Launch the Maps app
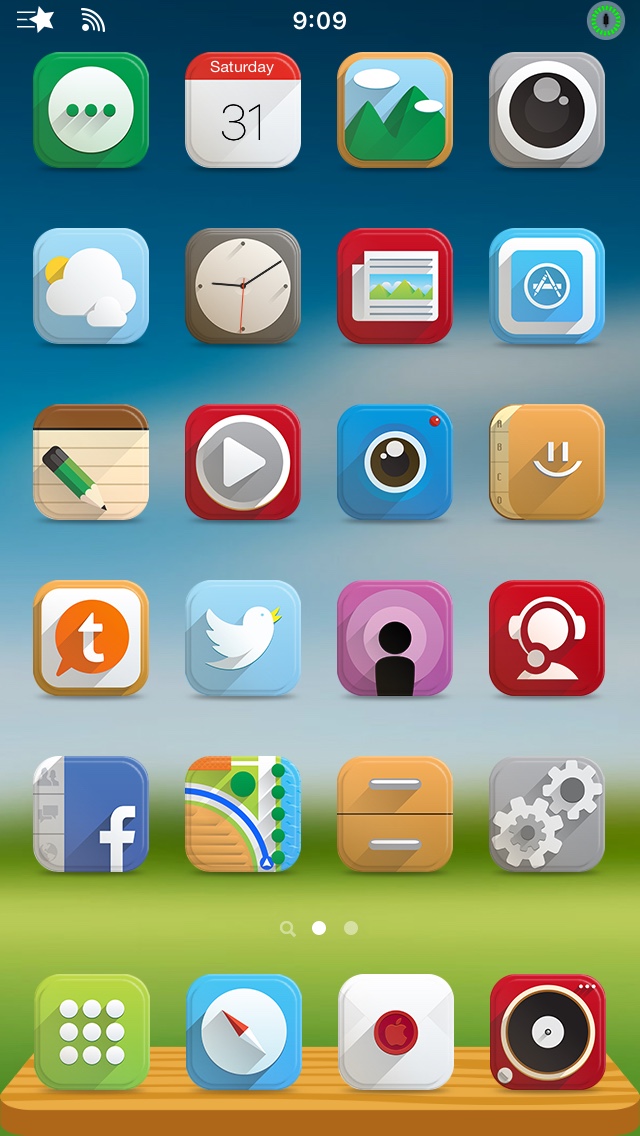Viewport: 640px width, 1136px height. click(x=243, y=814)
